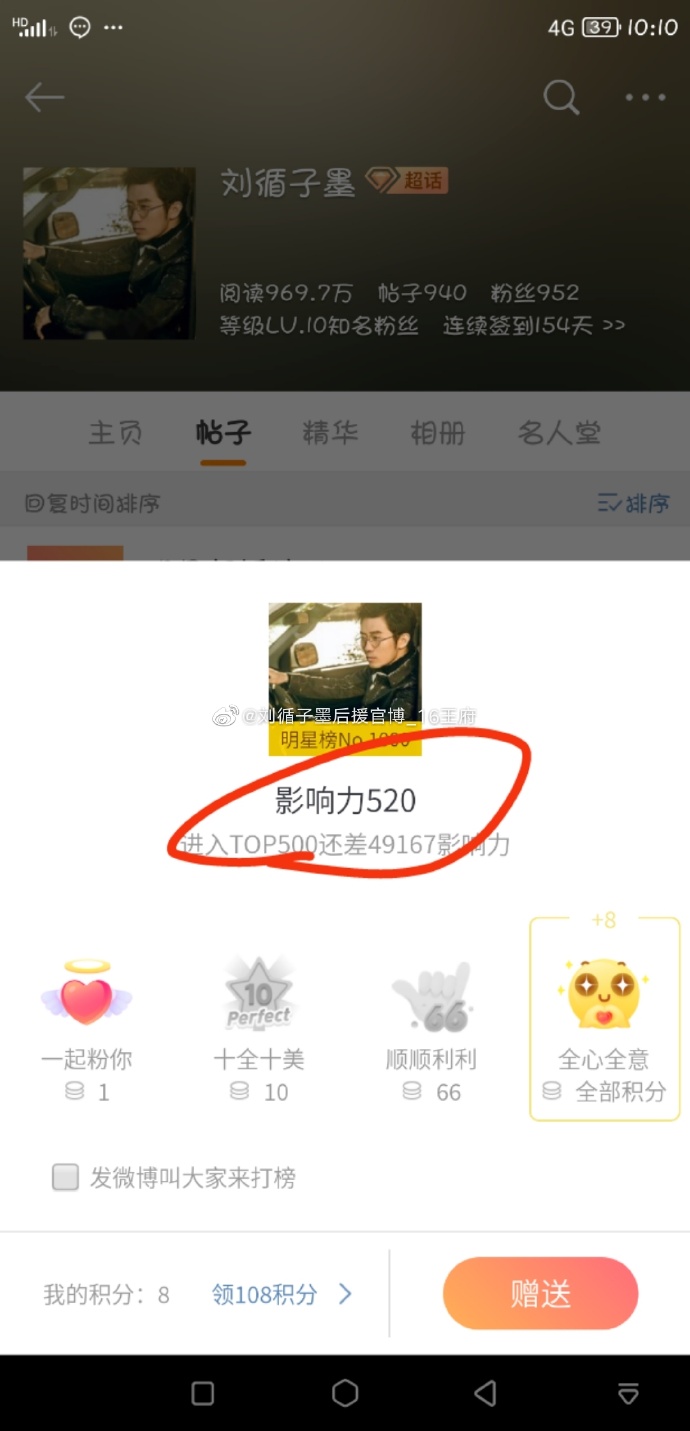Open the 连续签到154天 check-in details
This screenshot has height=1431, width=690.
(534, 325)
